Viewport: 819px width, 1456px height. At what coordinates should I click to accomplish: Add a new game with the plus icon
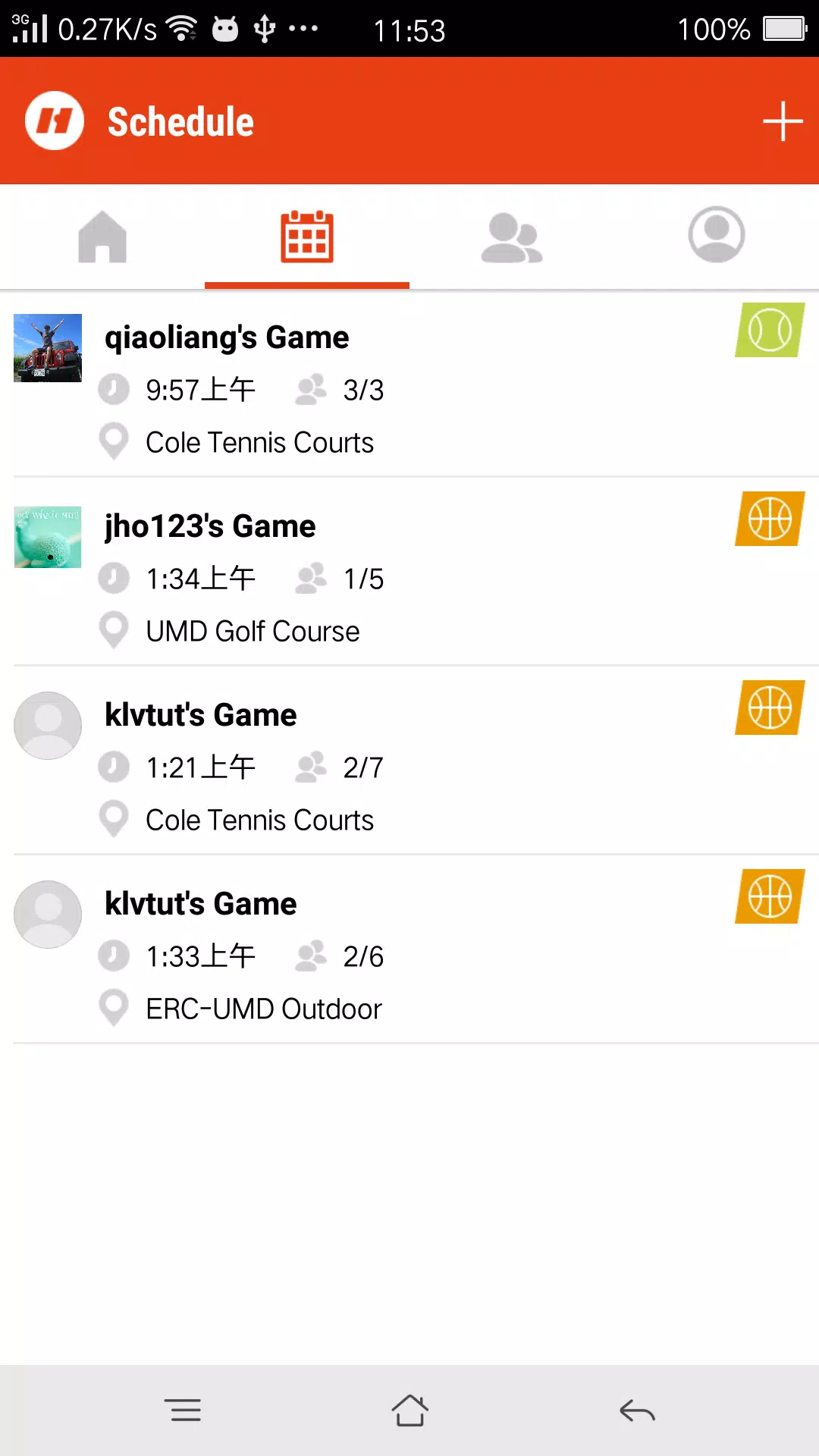[x=783, y=121]
